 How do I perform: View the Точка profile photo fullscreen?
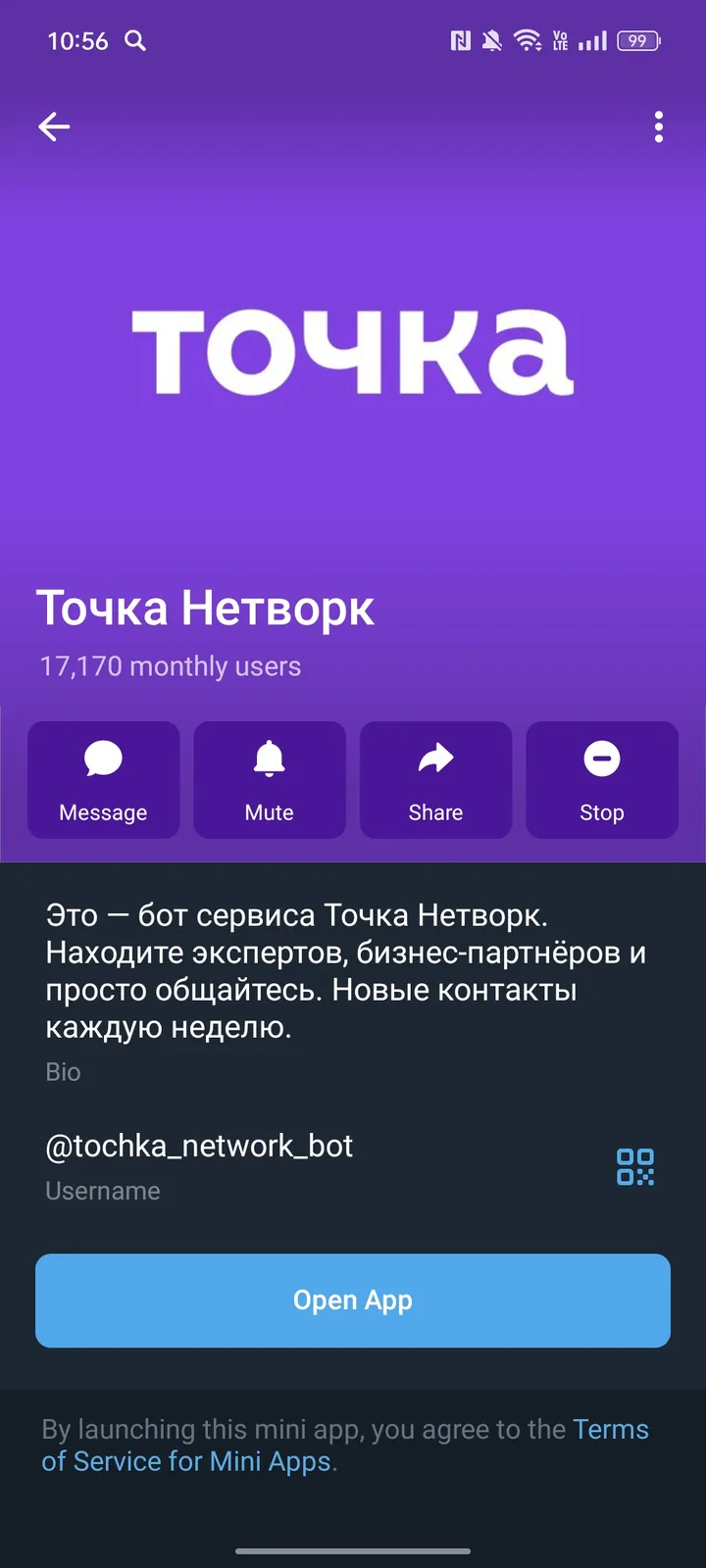(353, 353)
